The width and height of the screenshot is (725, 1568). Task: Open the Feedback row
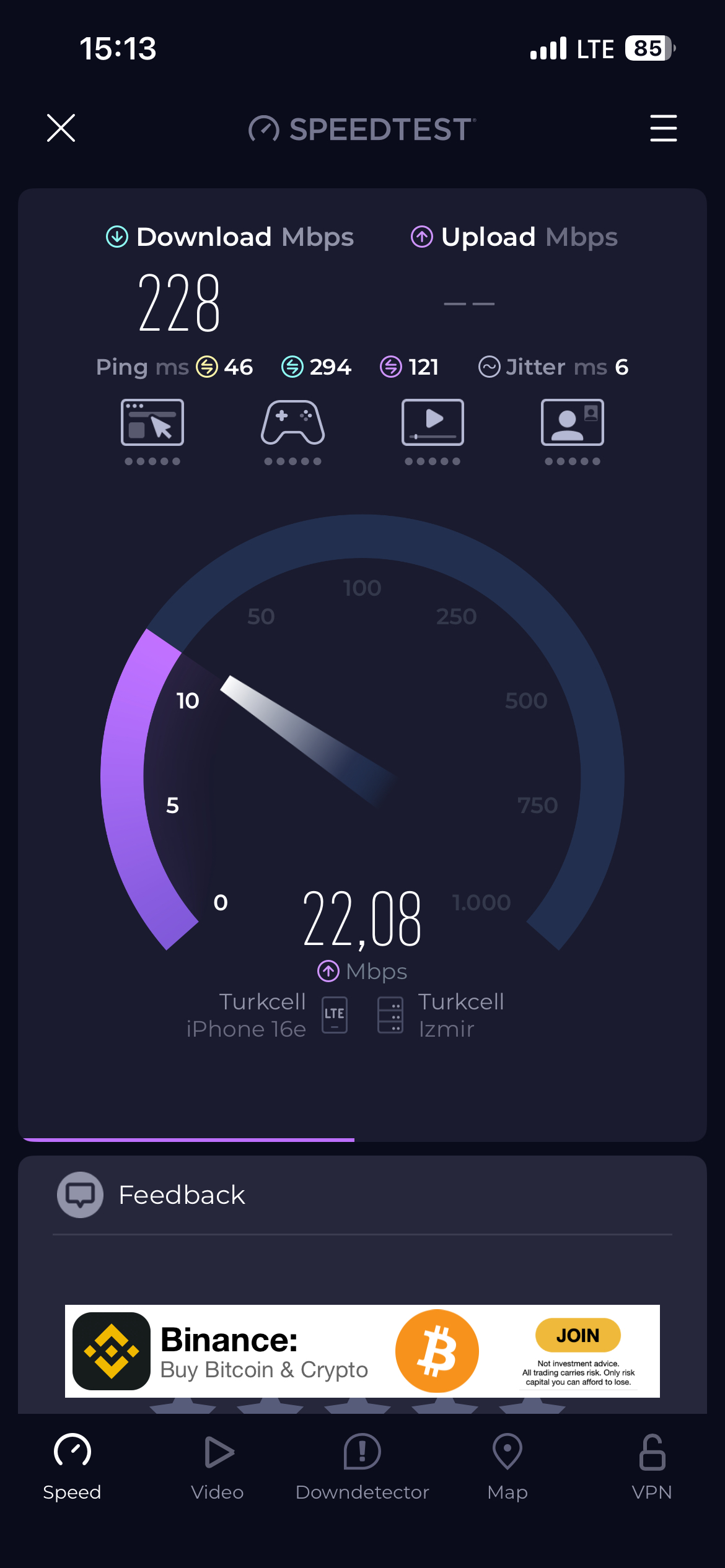tap(362, 1195)
